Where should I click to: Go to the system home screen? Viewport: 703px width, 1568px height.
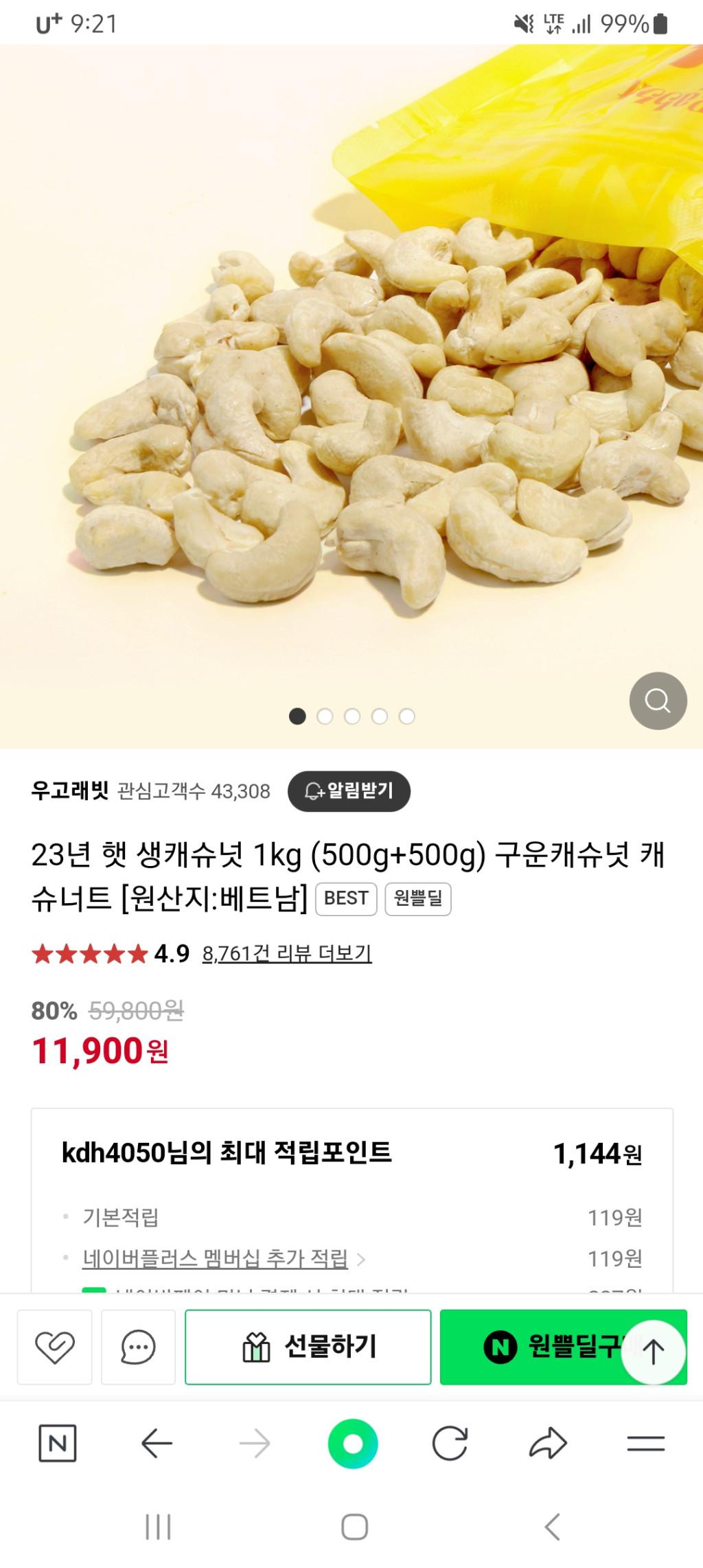pos(354,1527)
